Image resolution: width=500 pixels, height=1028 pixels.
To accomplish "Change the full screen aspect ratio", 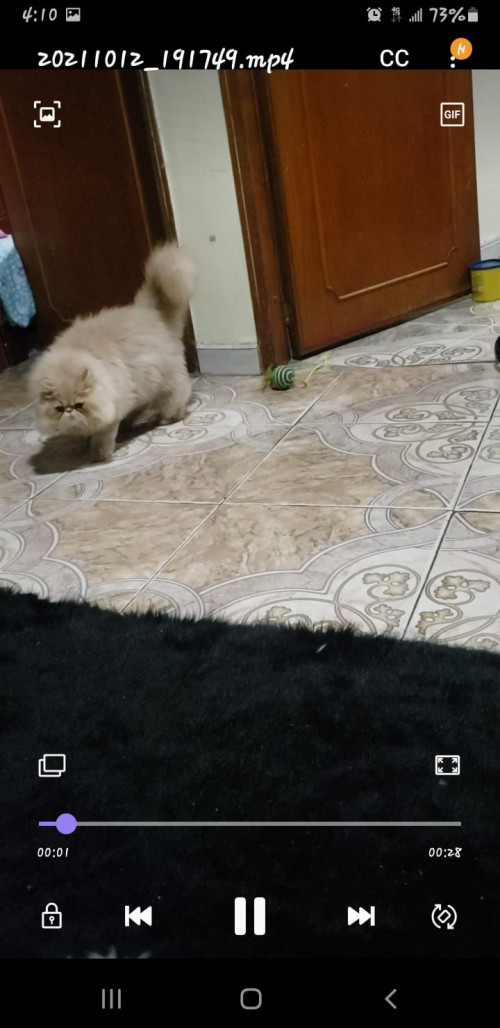I will [448, 765].
